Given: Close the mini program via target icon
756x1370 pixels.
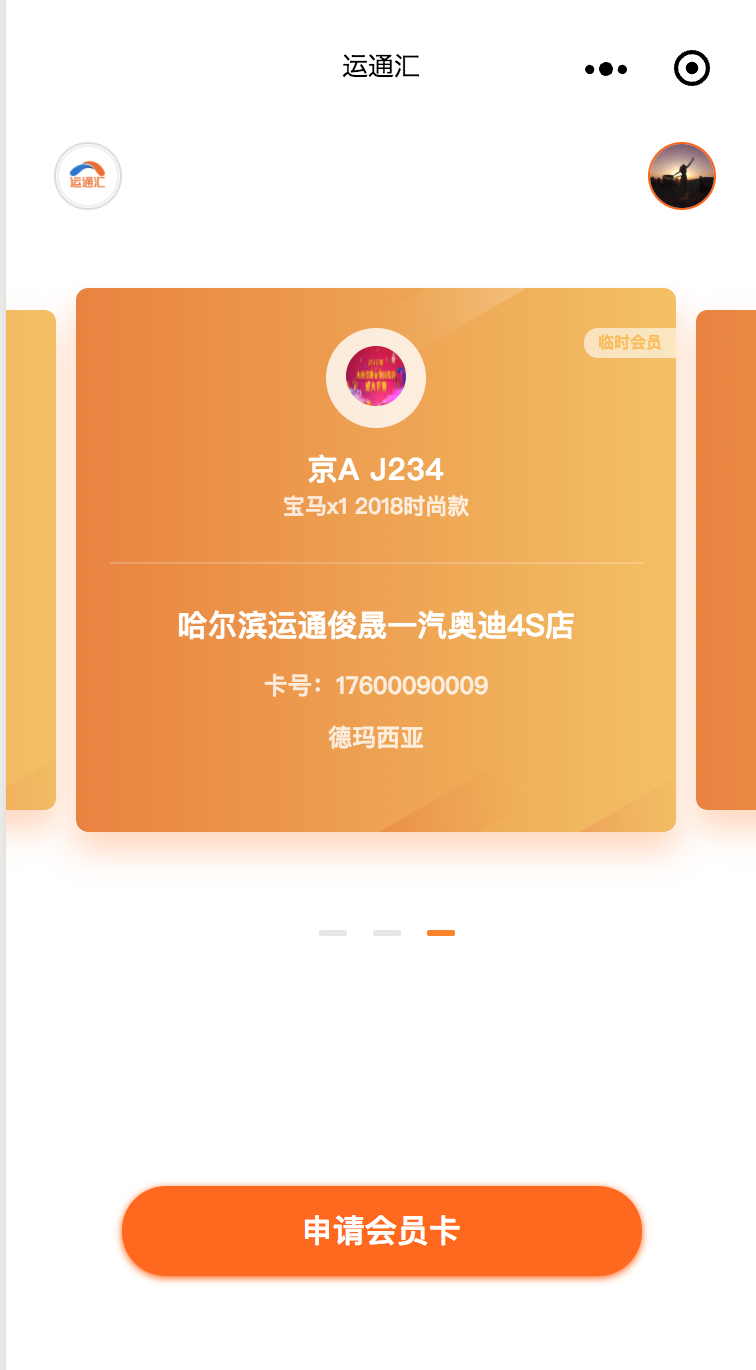Looking at the screenshot, I should [692, 69].
